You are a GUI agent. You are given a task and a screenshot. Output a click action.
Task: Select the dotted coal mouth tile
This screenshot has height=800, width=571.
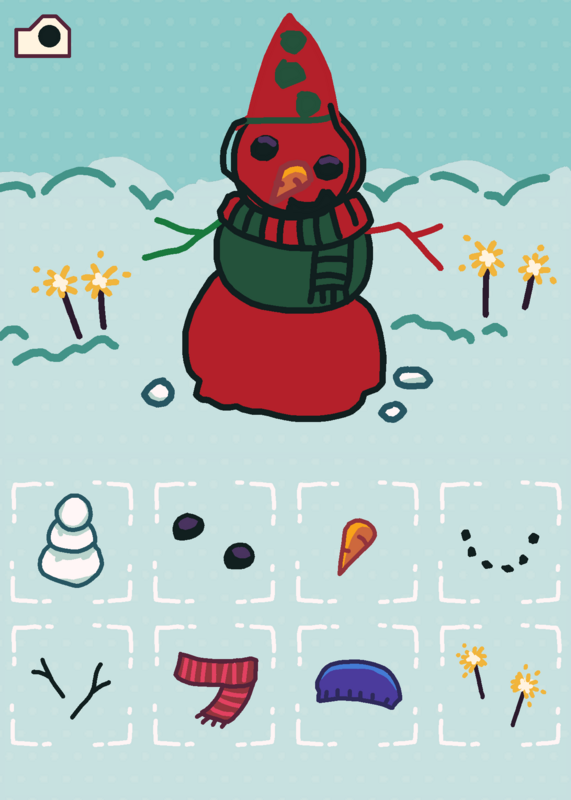click(x=500, y=542)
